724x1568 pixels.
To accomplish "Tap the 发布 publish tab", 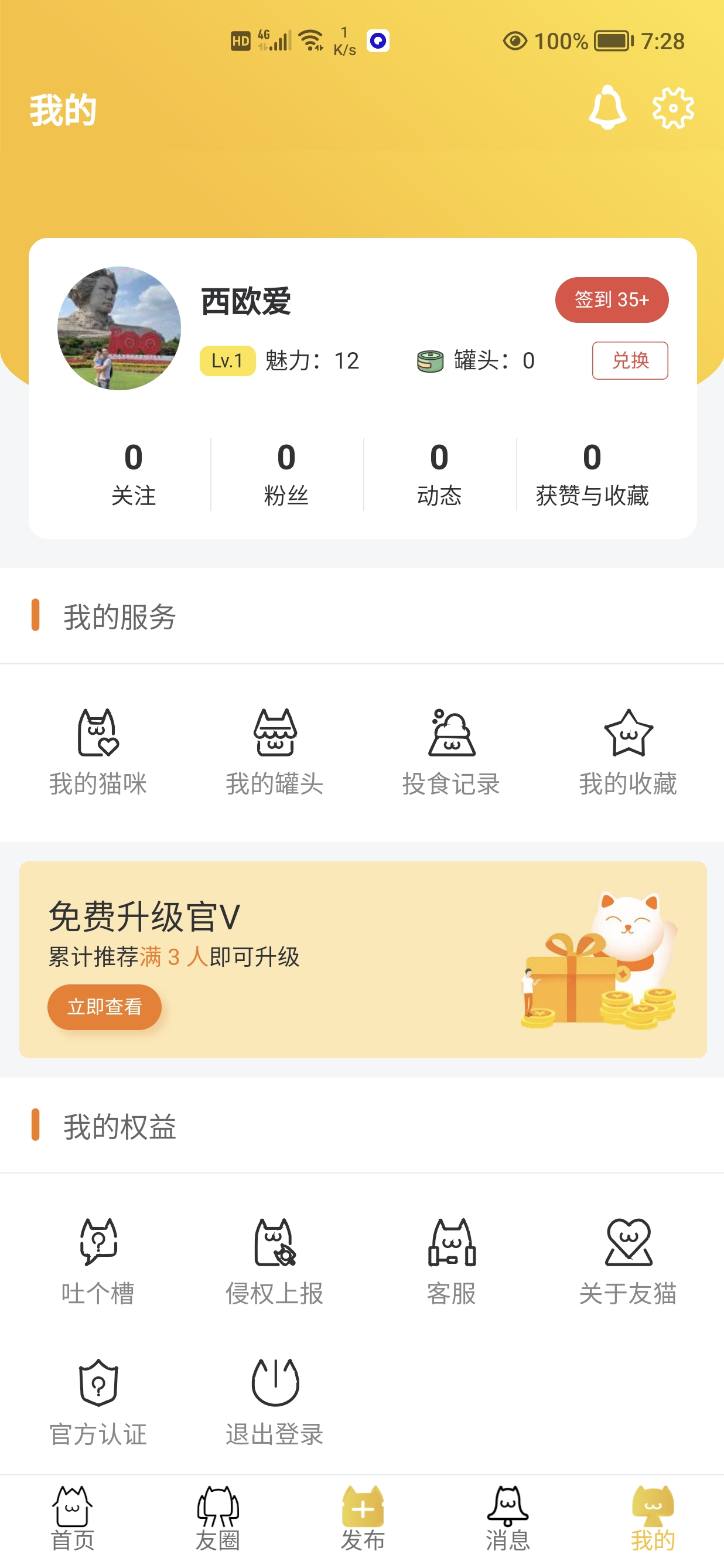I will [363, 1519].
